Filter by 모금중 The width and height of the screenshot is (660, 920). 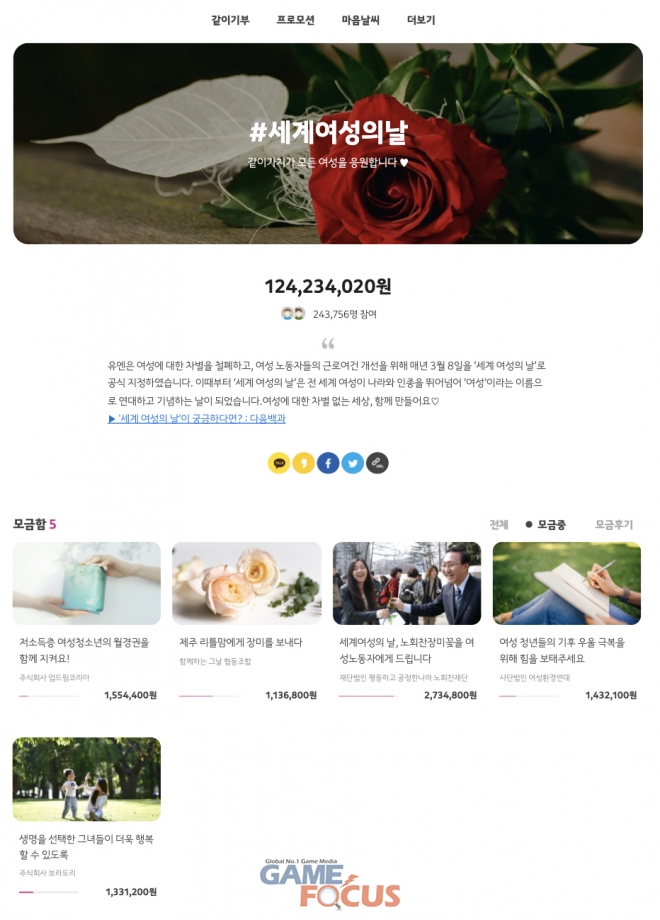tap(551, 525)
